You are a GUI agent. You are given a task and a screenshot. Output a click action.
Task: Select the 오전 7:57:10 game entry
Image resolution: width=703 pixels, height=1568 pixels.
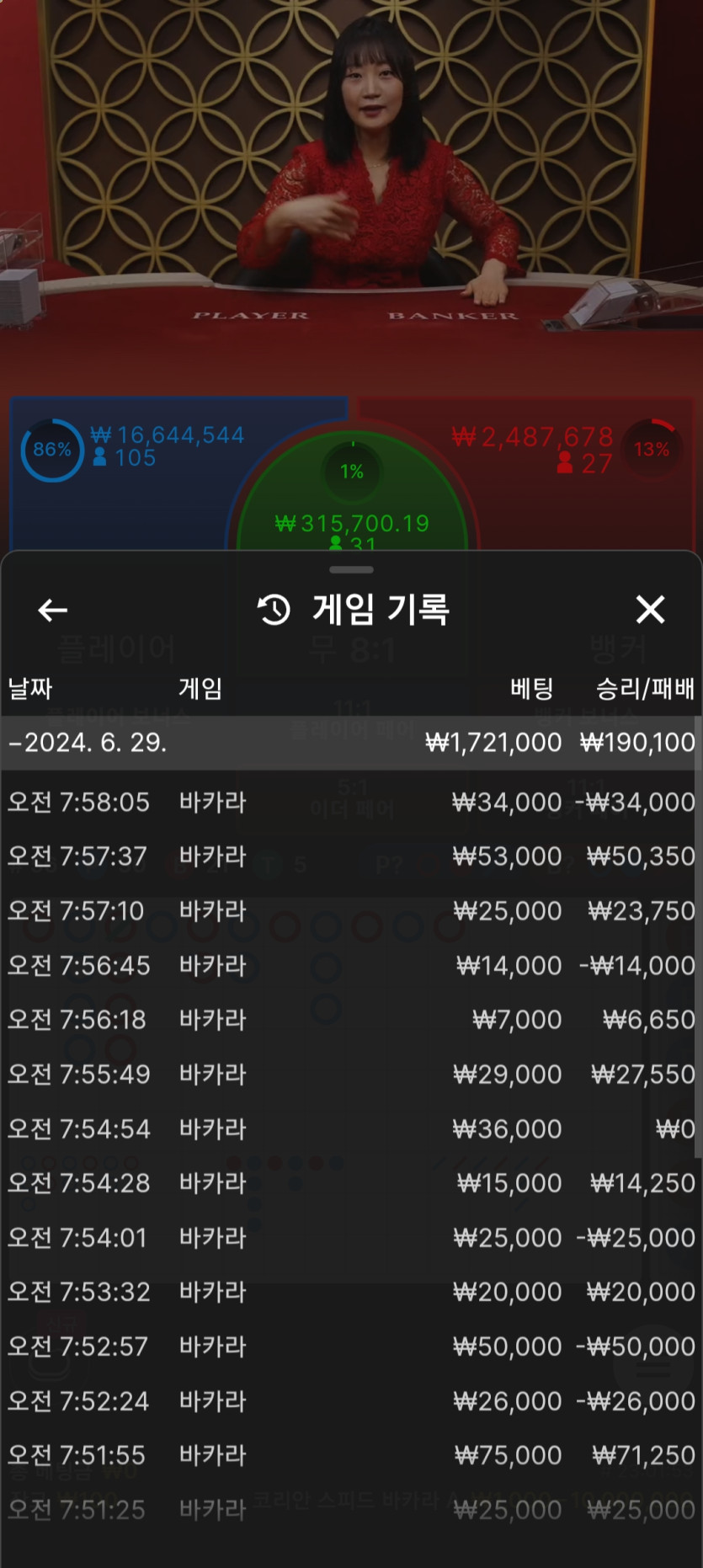click(351, 911)
